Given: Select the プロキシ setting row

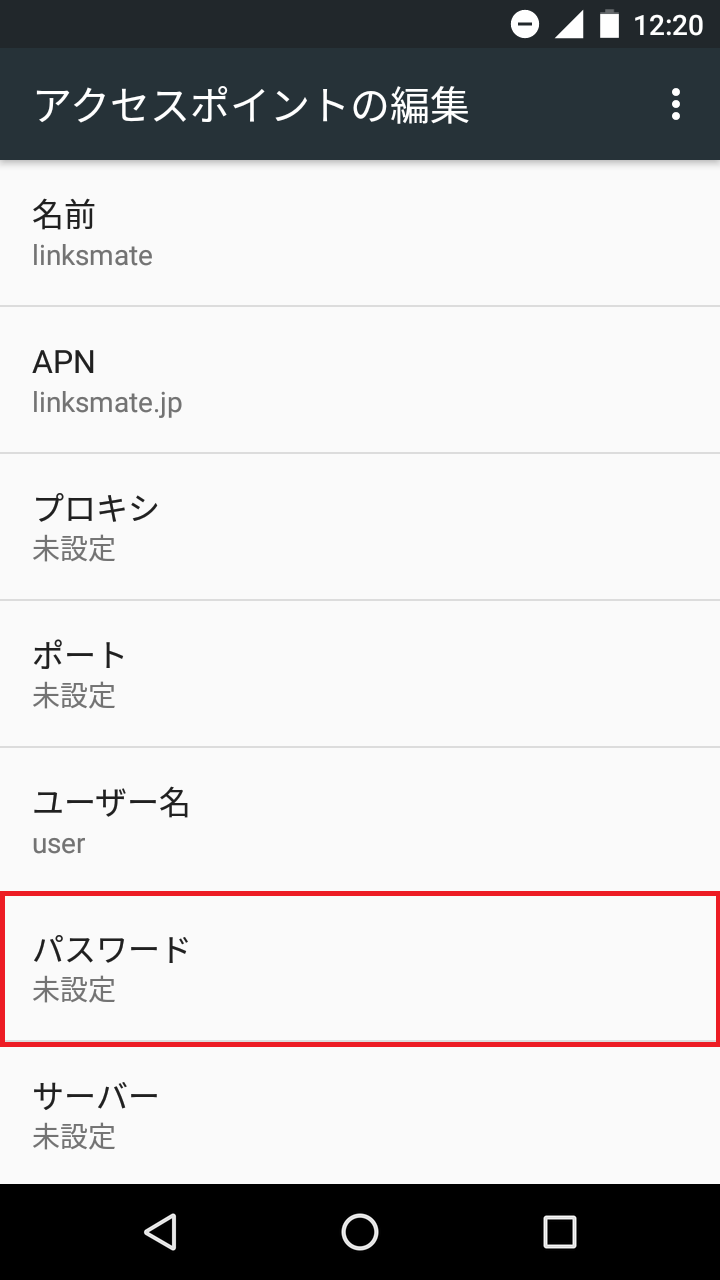Looking at the screenshot, I should 360,527.
